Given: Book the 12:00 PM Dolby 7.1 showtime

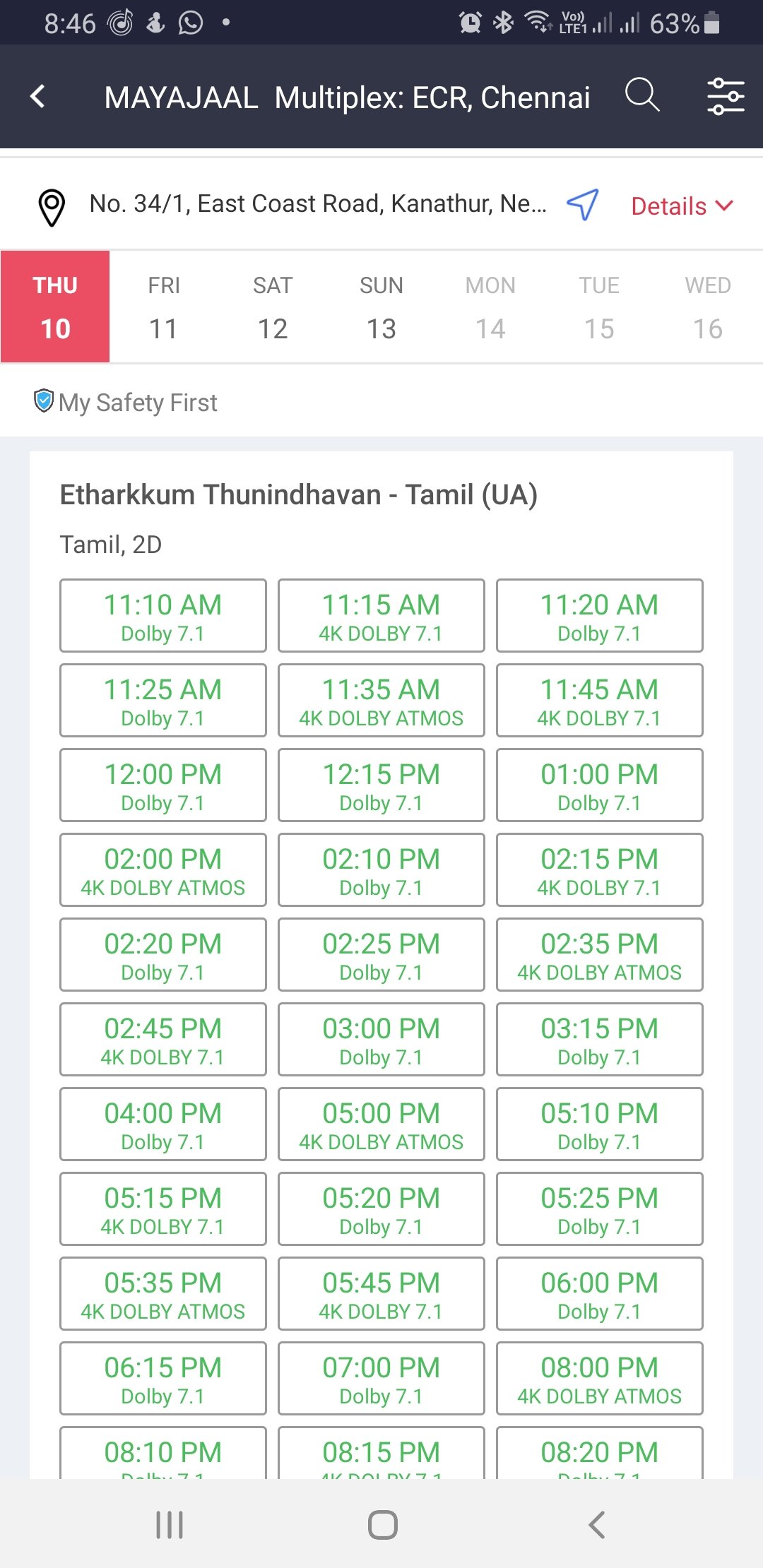Looking at the screenshot, I should (x=163, y=785).
